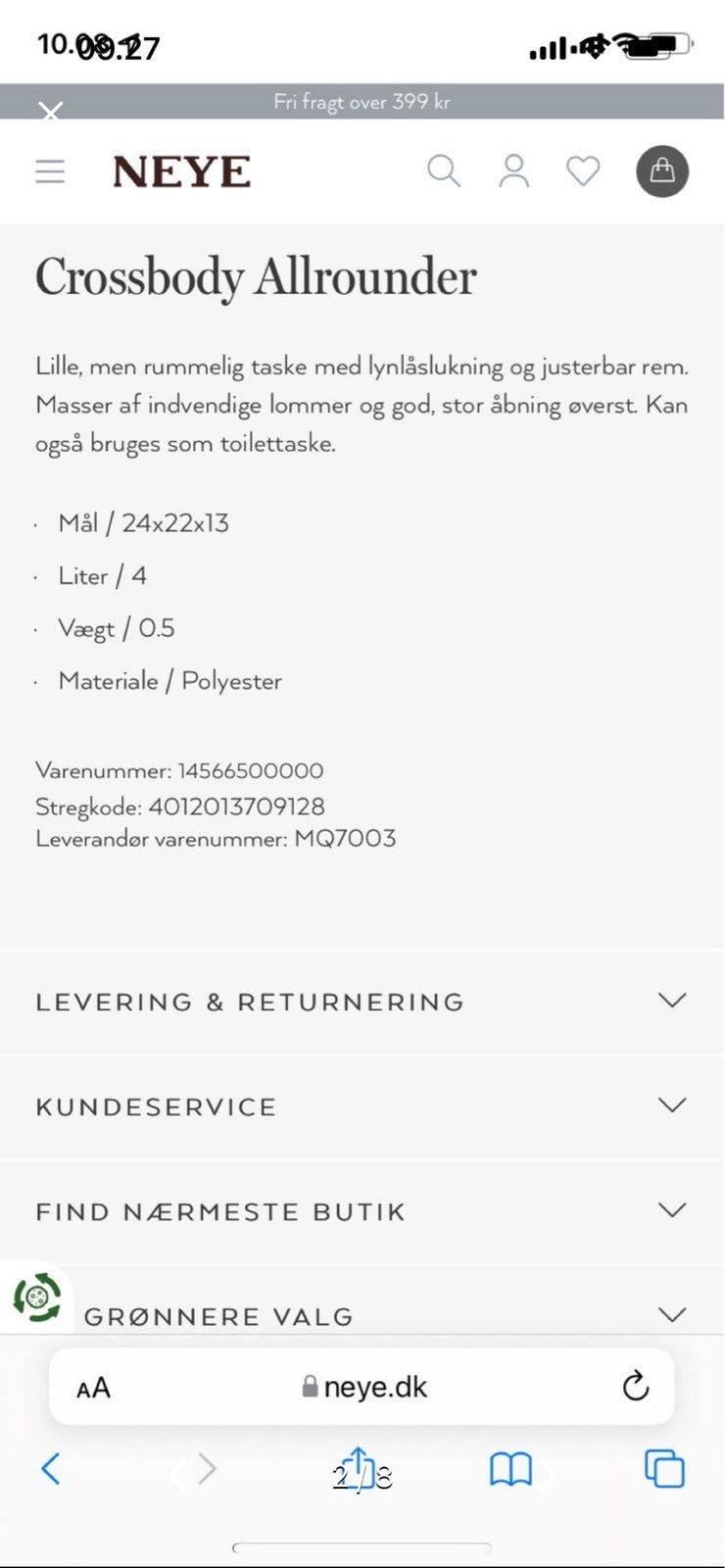The width and height of the screenshot is (725, 1568).
Task: Click the NEYE logo
Action: (x=180, y=171)
